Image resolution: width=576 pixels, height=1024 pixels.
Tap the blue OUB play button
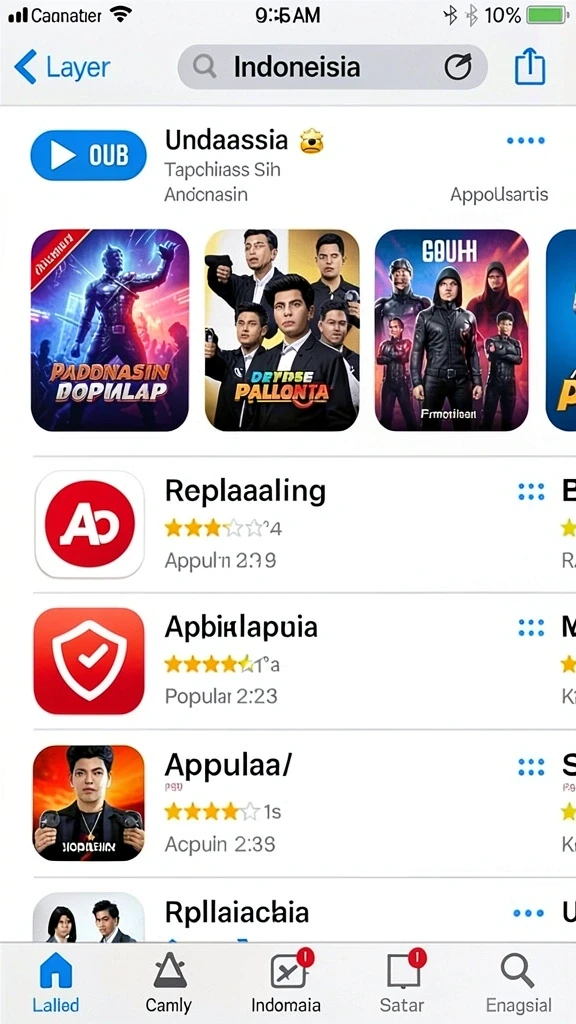click(x=88, y=155)
